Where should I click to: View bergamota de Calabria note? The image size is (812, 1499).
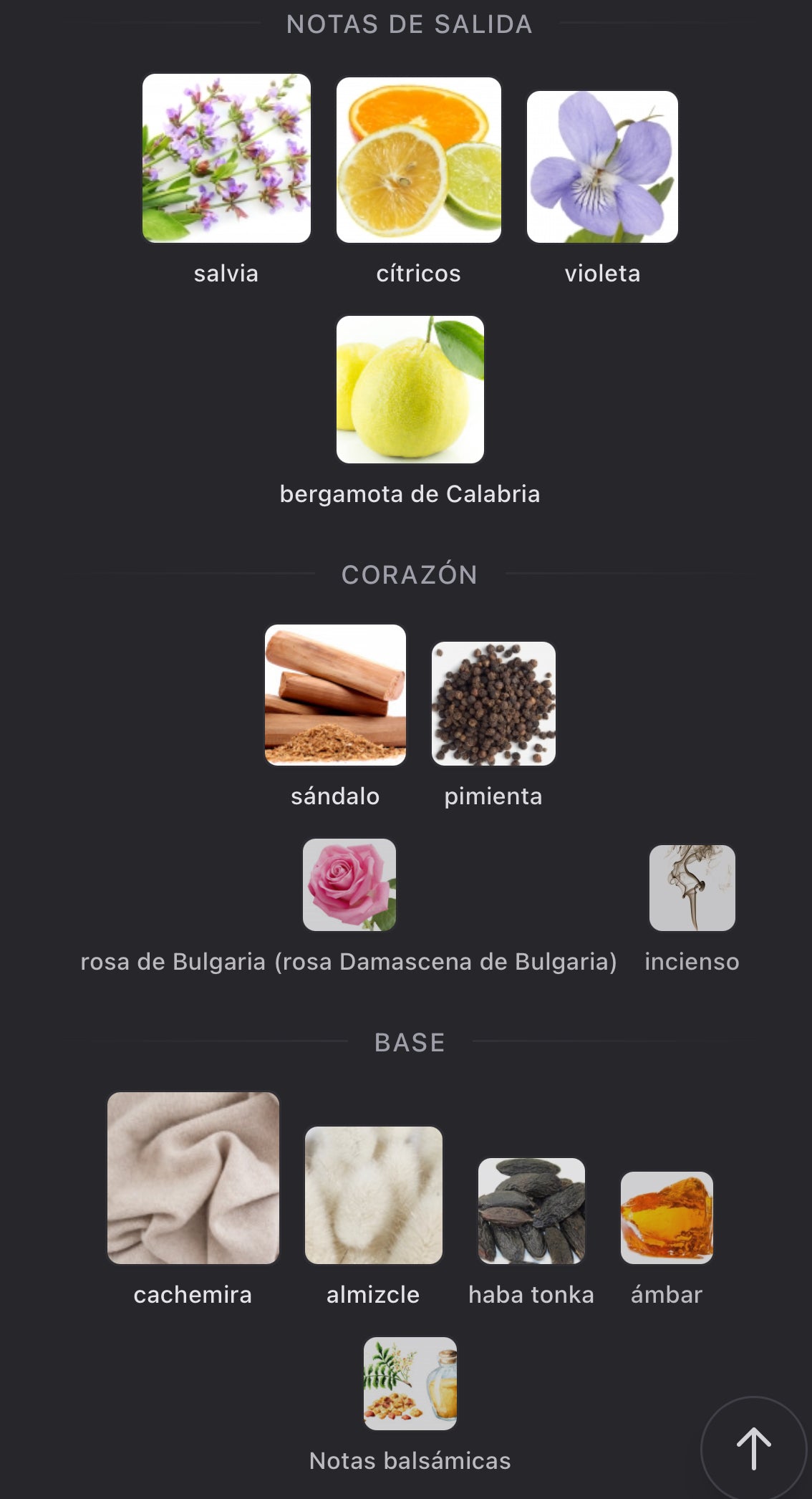[410, 390]
